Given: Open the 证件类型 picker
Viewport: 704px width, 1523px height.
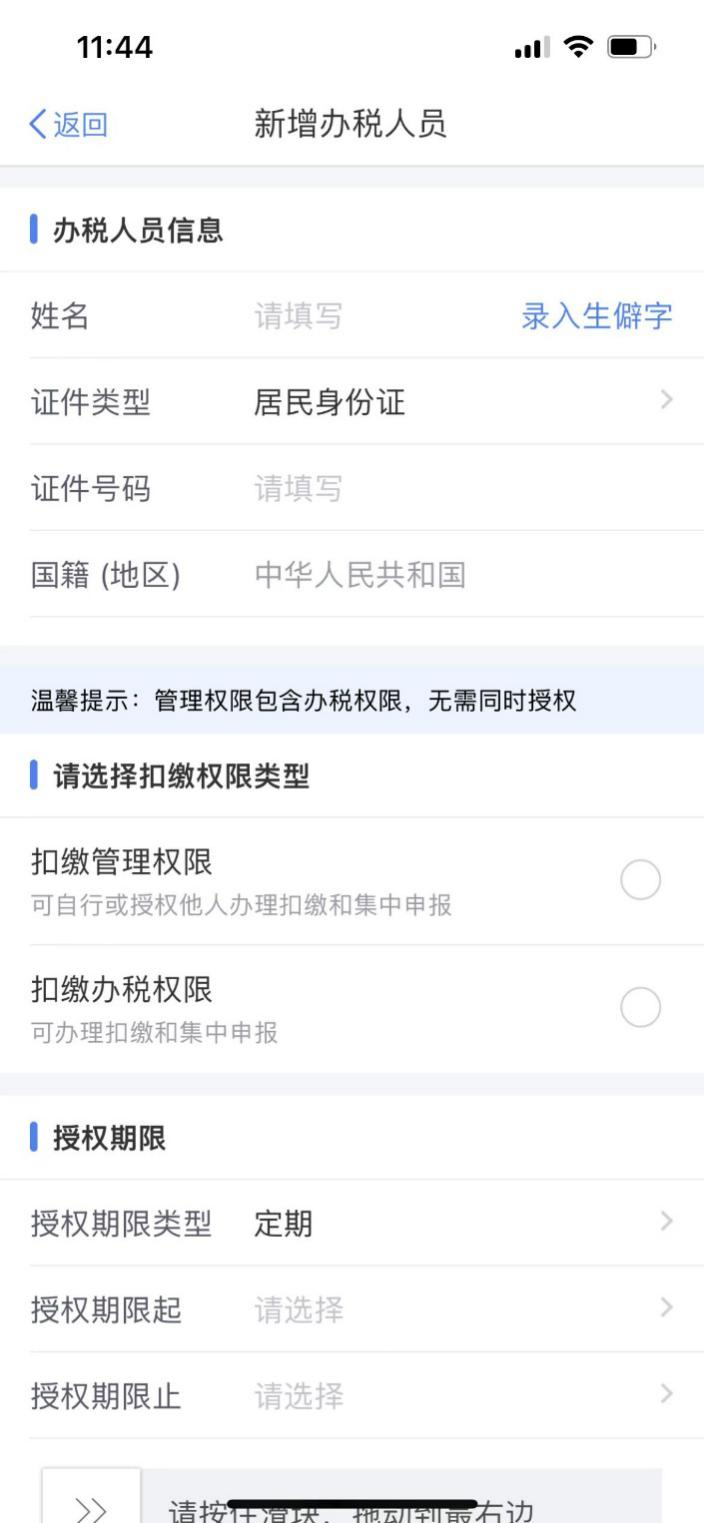Looking at the screenshot, I should (x=352, y=402).
